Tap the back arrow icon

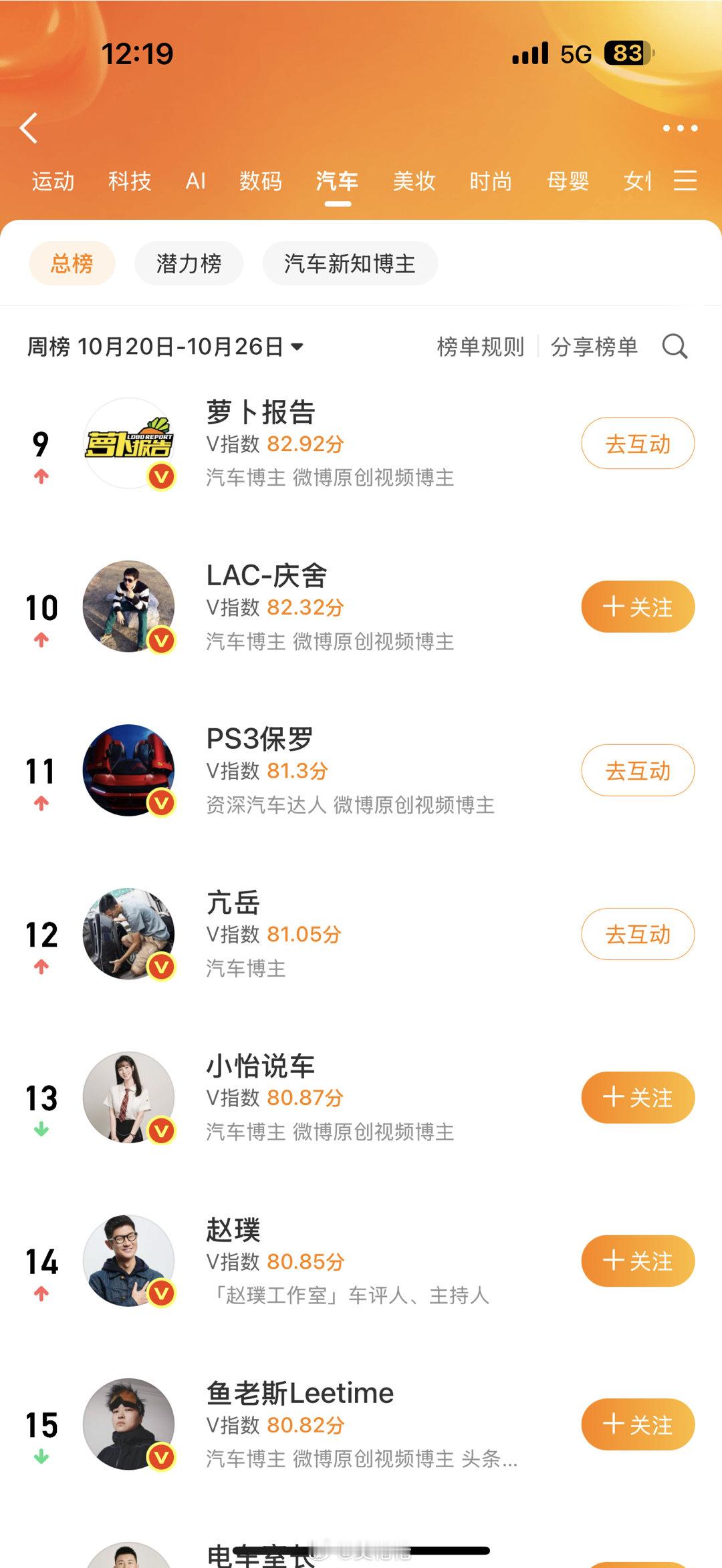coord(29,128)
